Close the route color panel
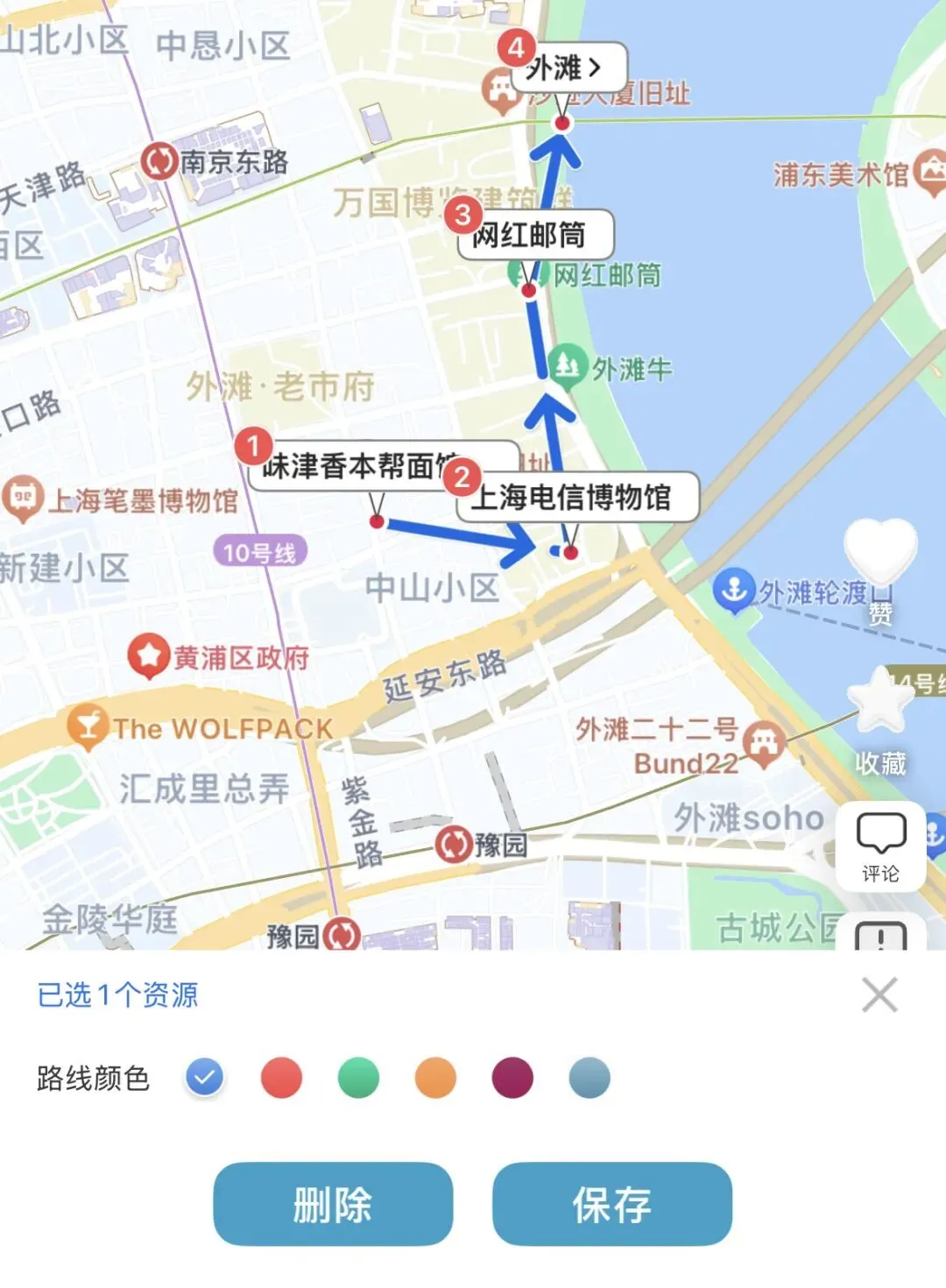This screenshot has width=946, height=1288. pyautogui.click(x=879, y=995)
